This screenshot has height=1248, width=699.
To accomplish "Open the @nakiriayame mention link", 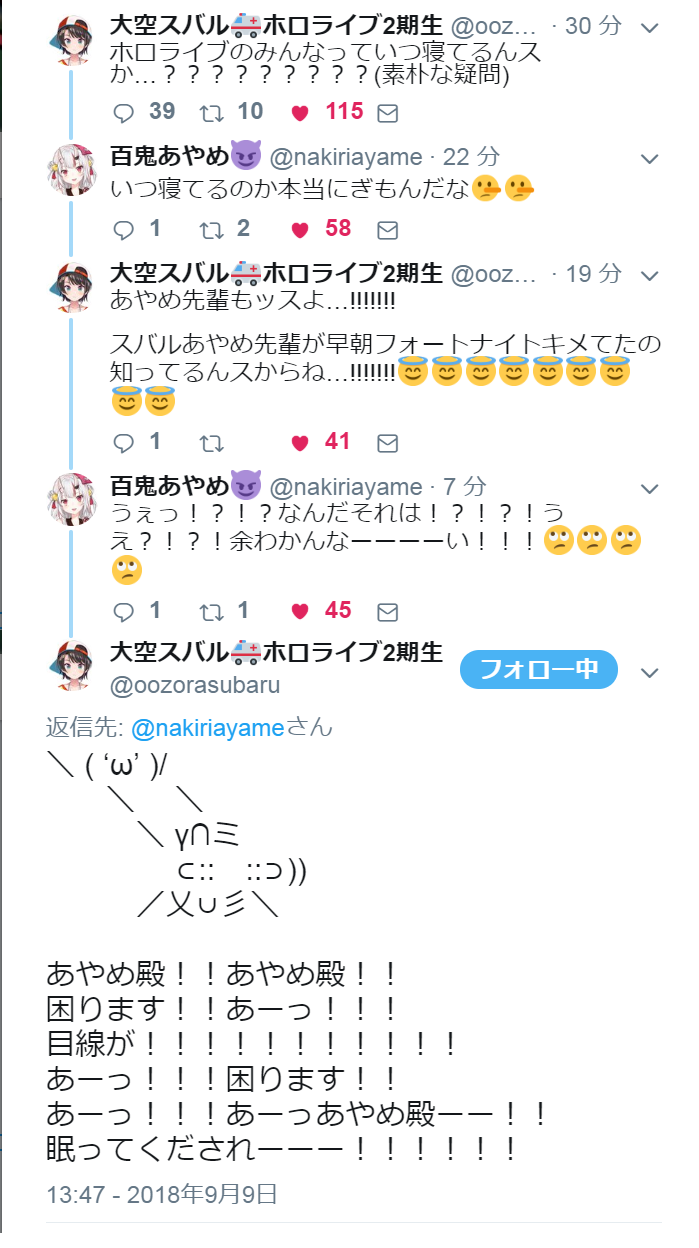I will click(208, 728).
